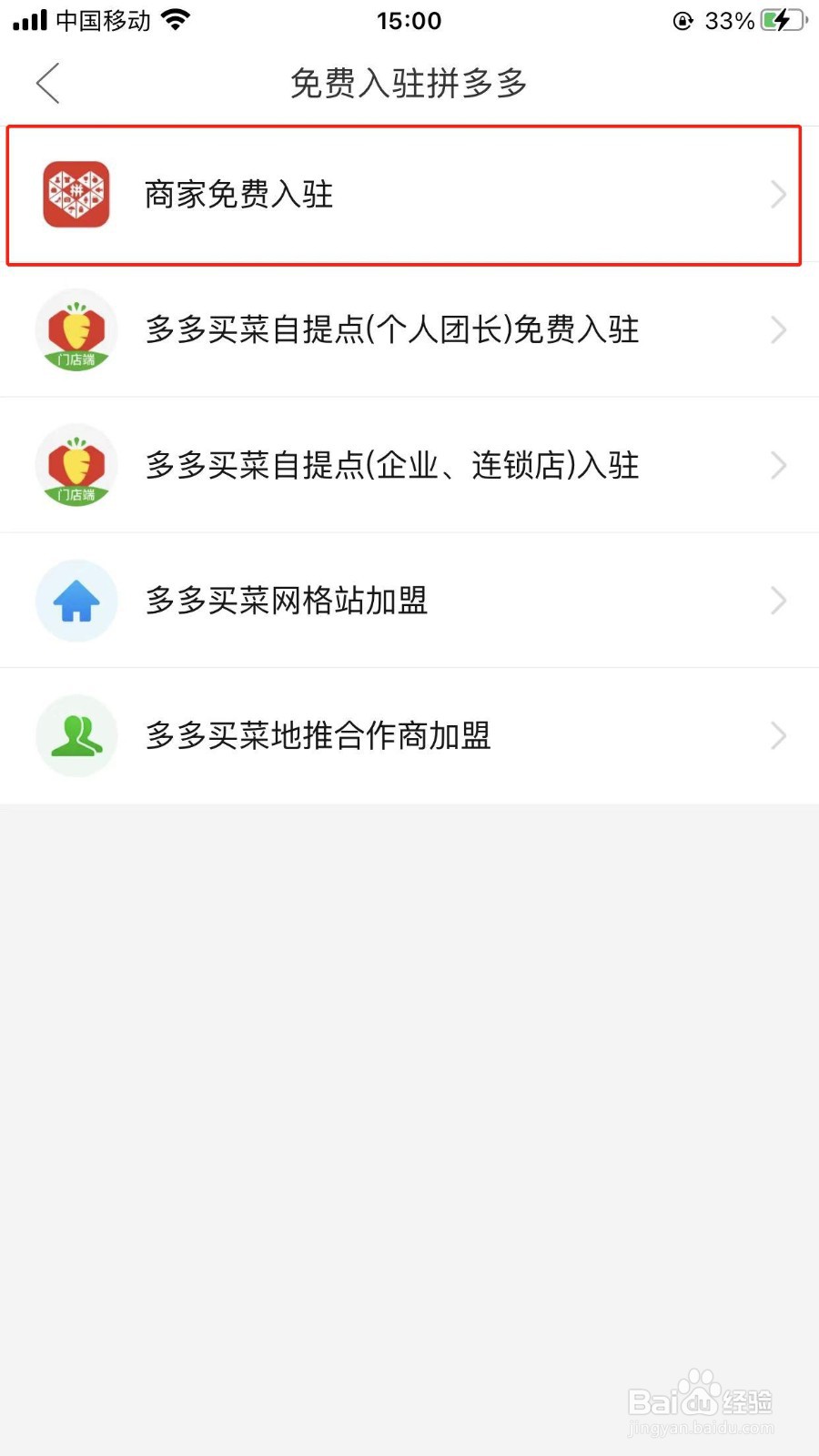Expand 多多买菜地推合作商加盟 using its chevron
819x1456 pixels.
779,735
